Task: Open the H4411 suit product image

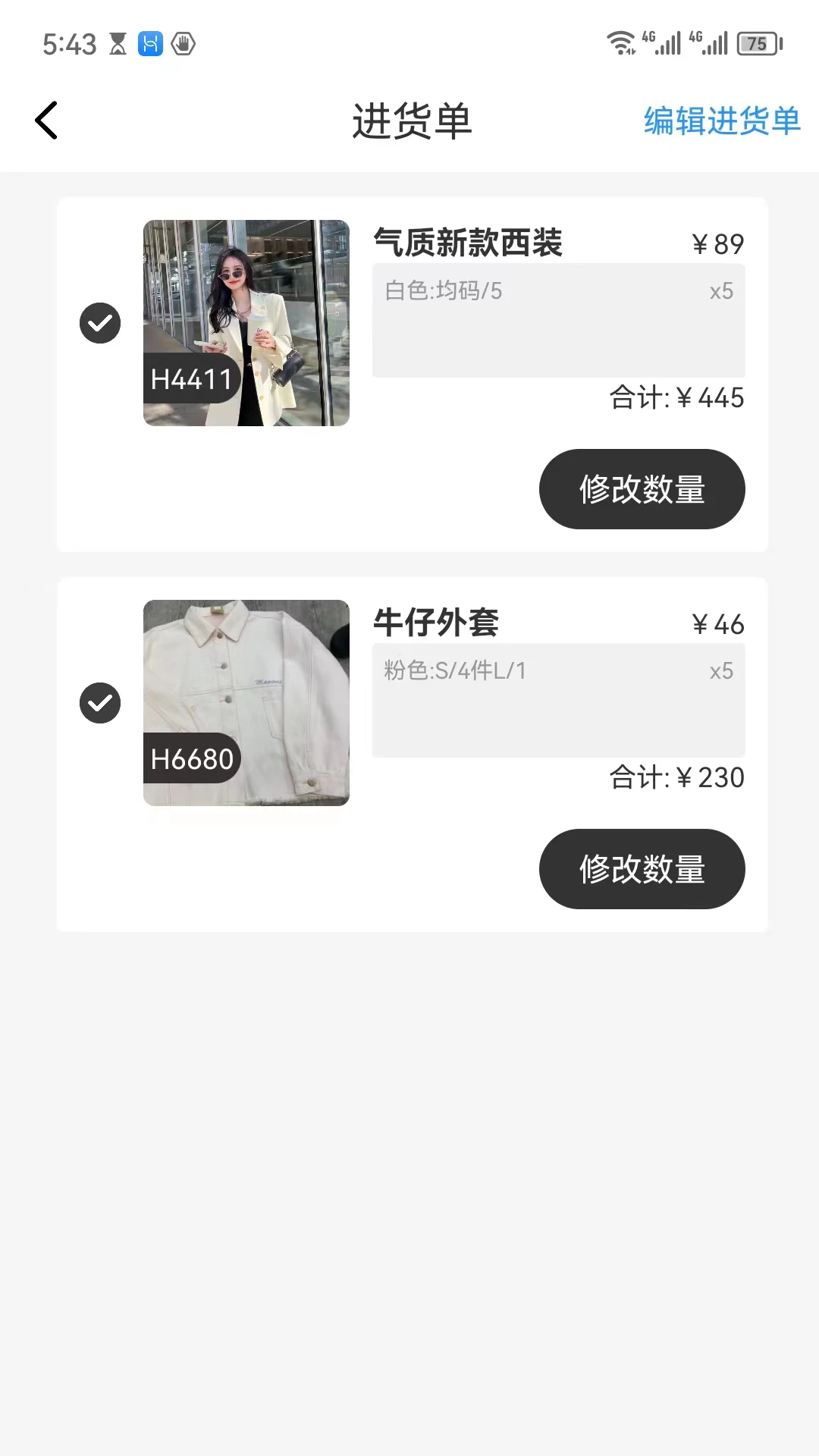Action: [246, 323]
